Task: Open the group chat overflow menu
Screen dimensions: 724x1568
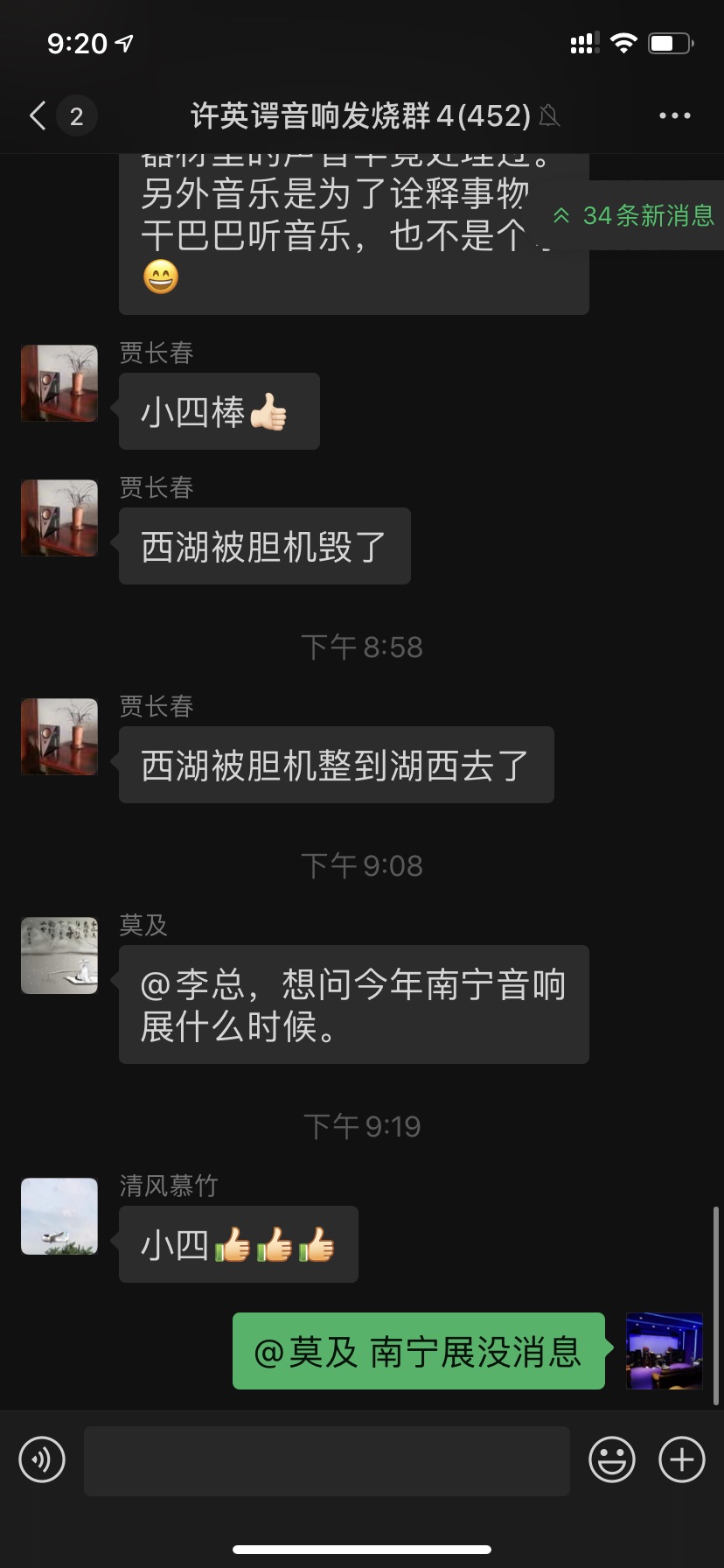Action: [x=674, y=115]
